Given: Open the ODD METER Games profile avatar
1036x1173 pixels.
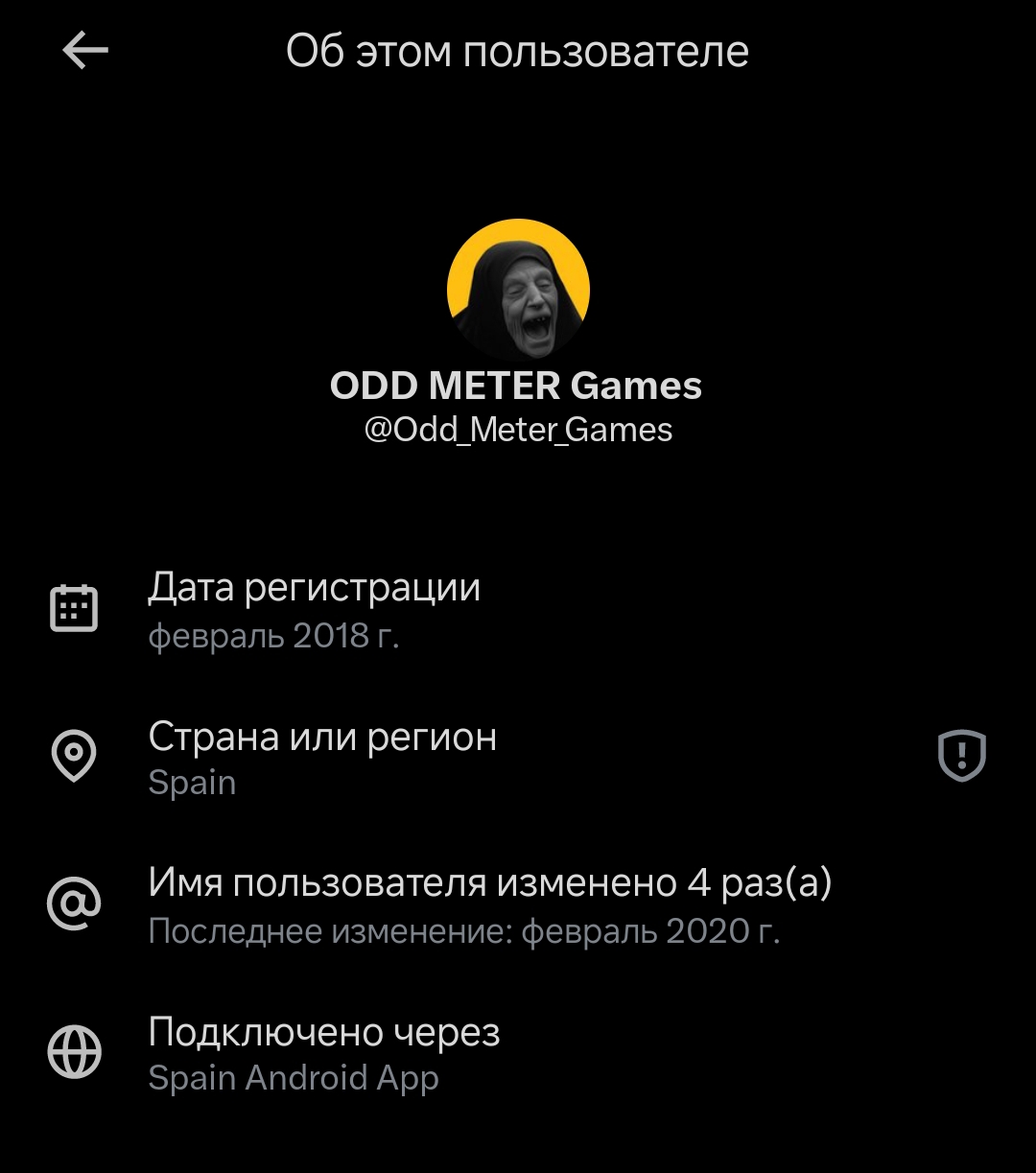Looking at the screenshot, I should coord(518,289).
